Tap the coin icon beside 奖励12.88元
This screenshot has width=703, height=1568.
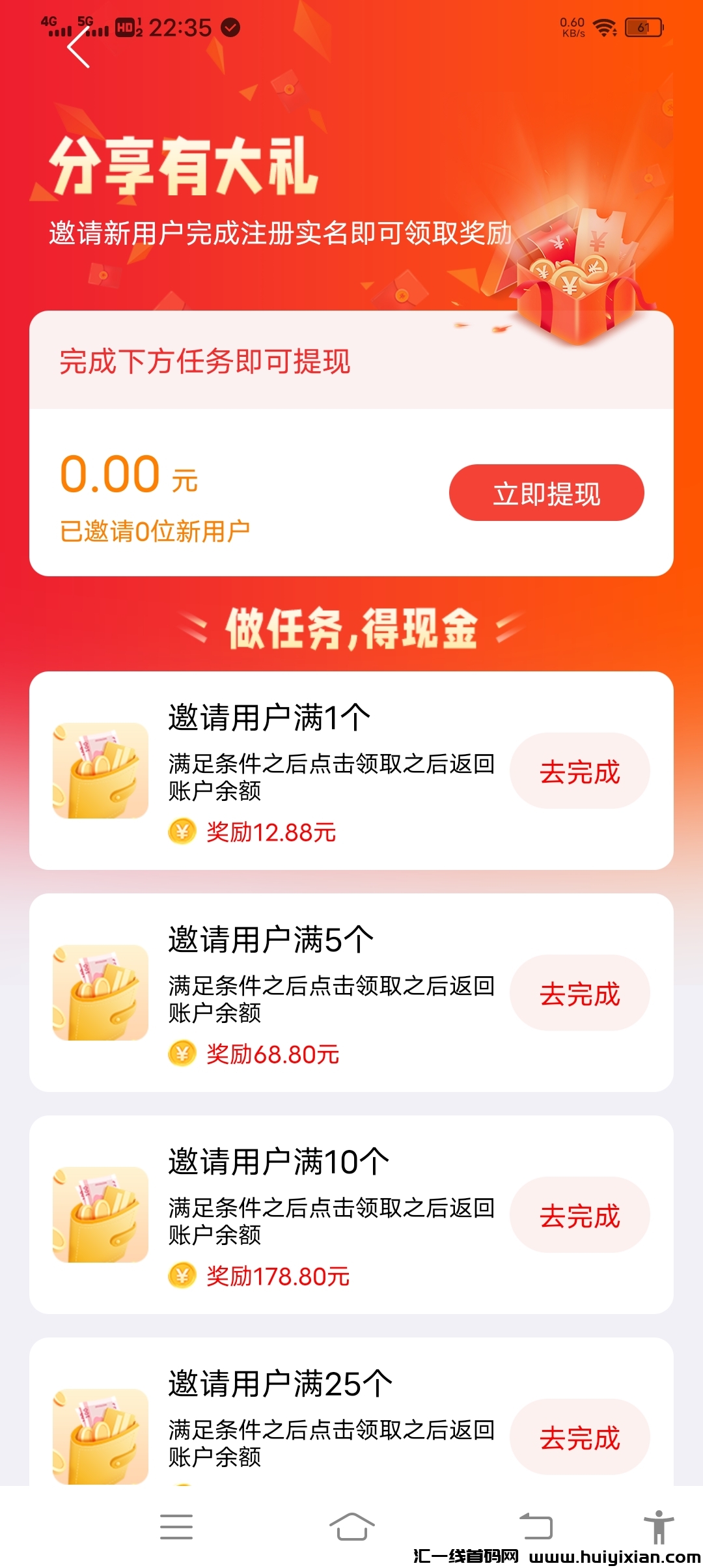(183, 832)
